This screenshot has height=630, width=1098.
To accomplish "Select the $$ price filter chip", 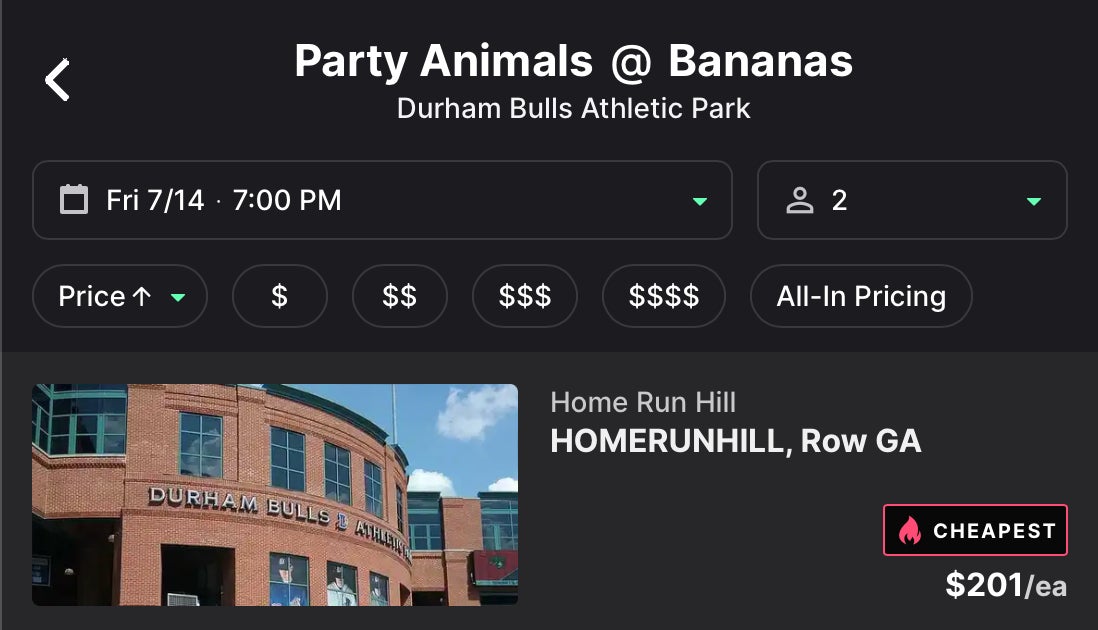I will click(x=399, y=297).
